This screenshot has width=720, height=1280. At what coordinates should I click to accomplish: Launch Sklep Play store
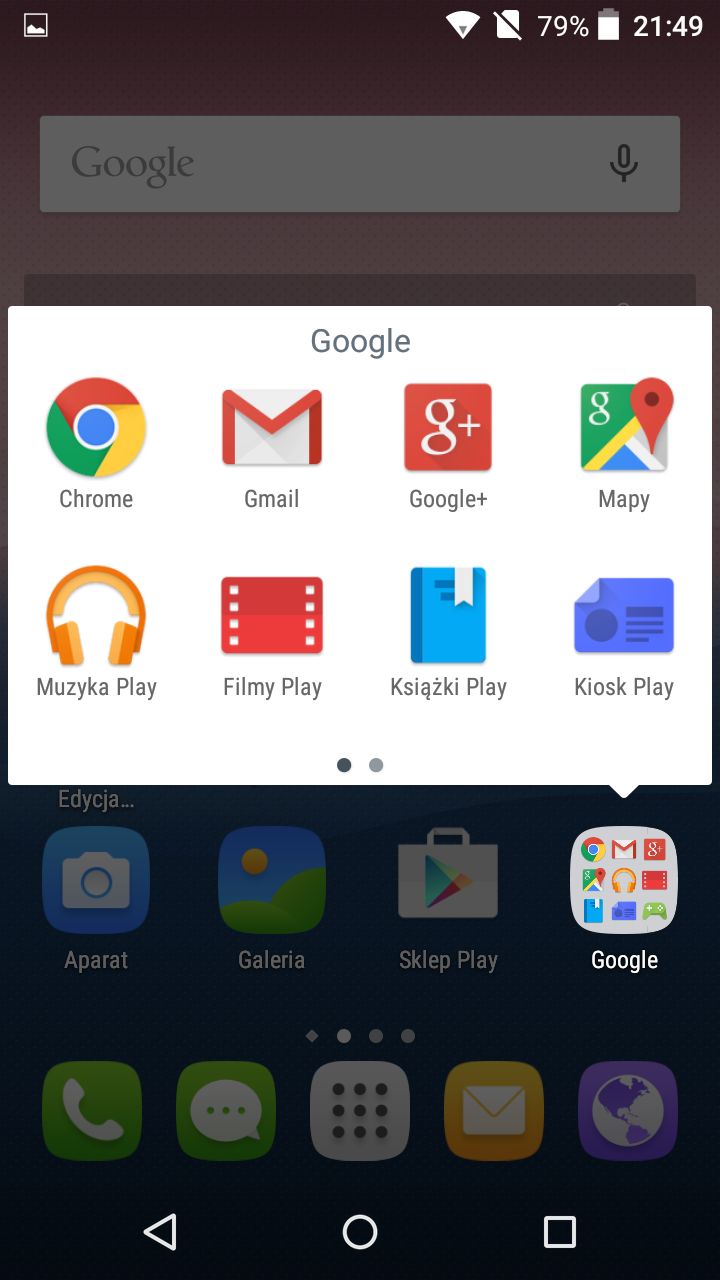coord(448,880)
